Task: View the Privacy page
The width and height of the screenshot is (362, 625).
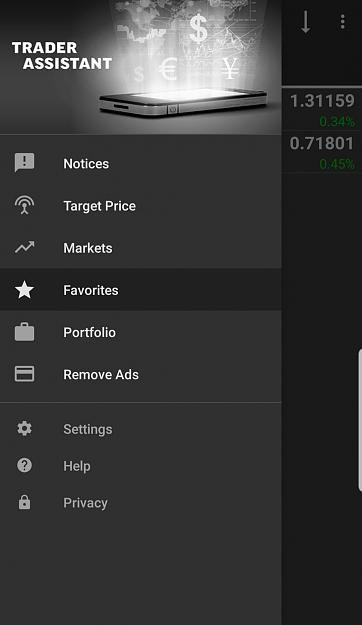Action: (140, 503)
